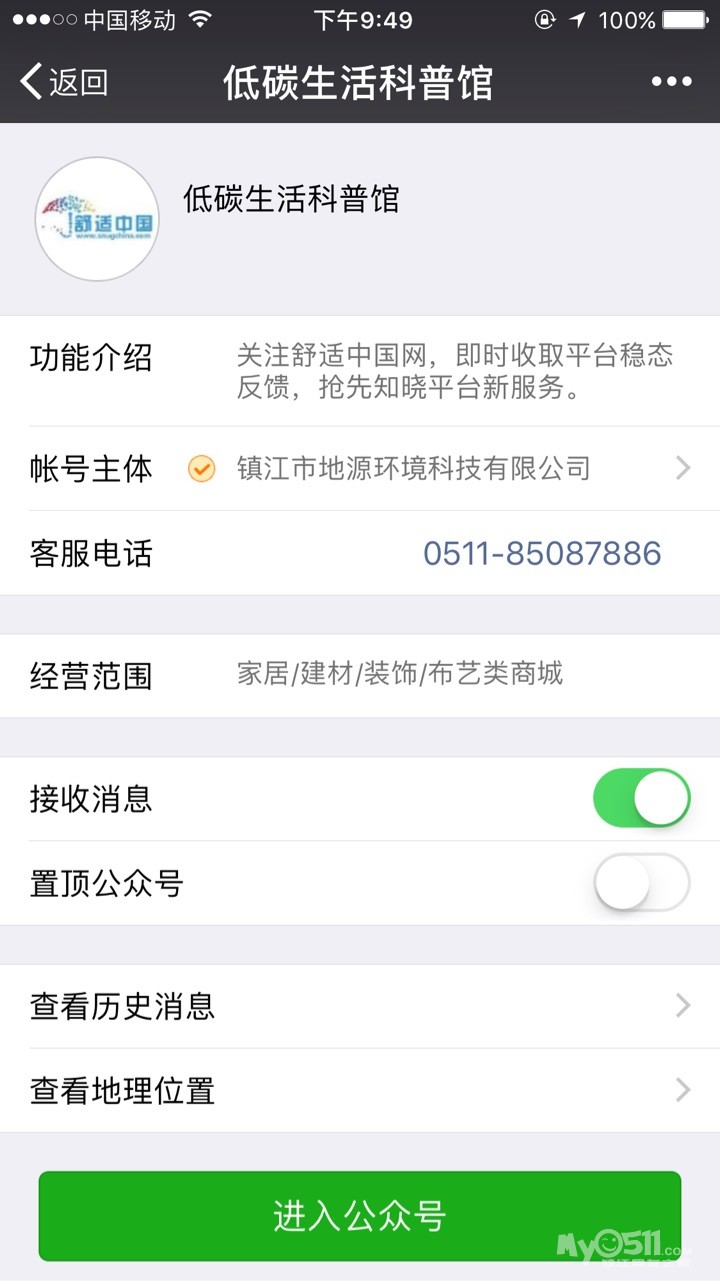
Task: Open 查看历史消息
Action: pos(360,1006)
